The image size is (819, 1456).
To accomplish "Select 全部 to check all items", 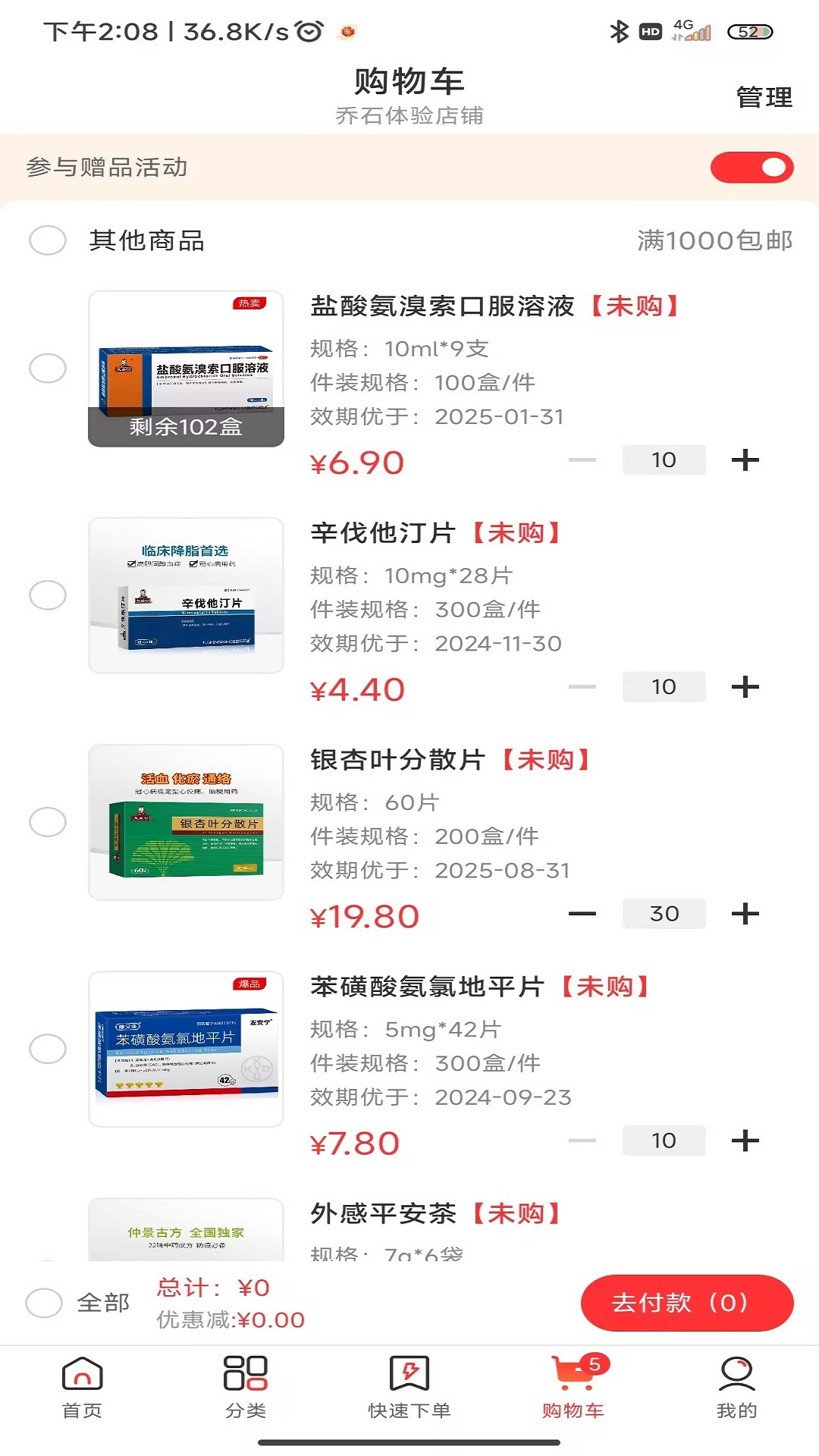I will coord(44,1303).
